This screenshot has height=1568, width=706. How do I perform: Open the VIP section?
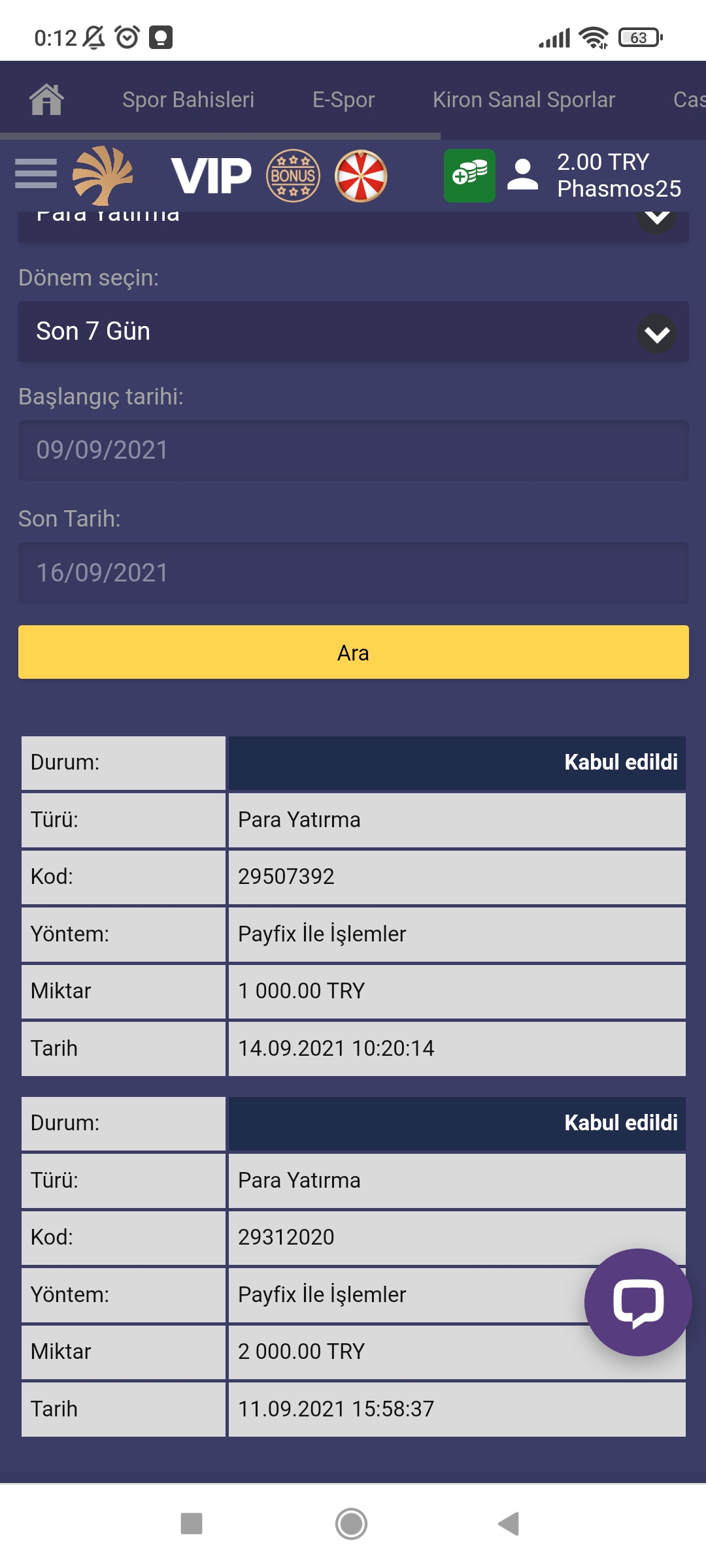click(211, 176)
